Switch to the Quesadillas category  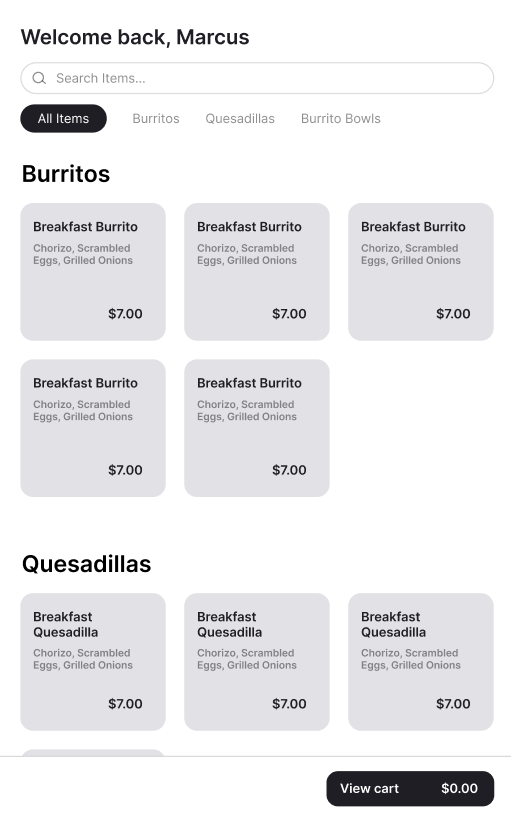(x=240, y=119)
